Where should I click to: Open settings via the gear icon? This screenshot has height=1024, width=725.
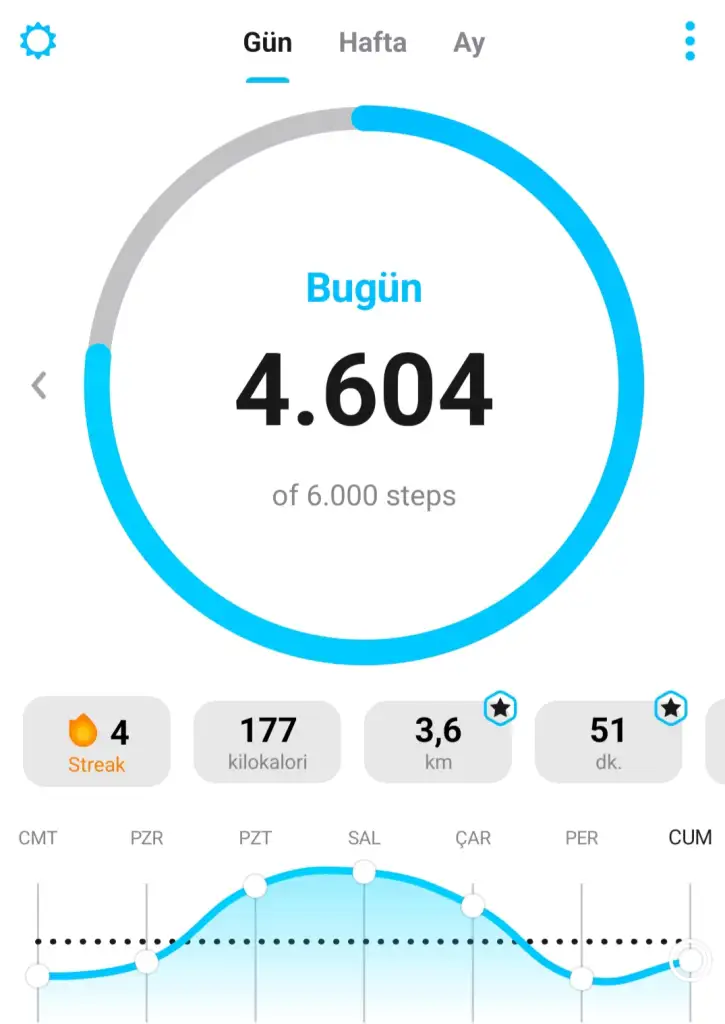coord(38,42)
